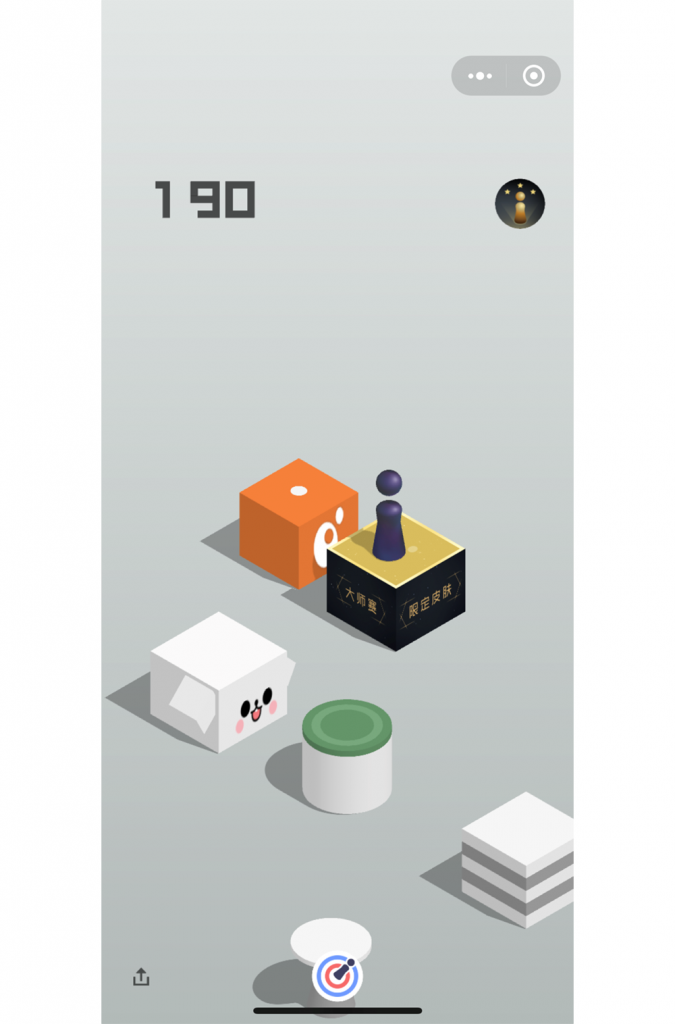Open the golden character skin badge
675x1024 pixels.
click(x=520, y=204)
